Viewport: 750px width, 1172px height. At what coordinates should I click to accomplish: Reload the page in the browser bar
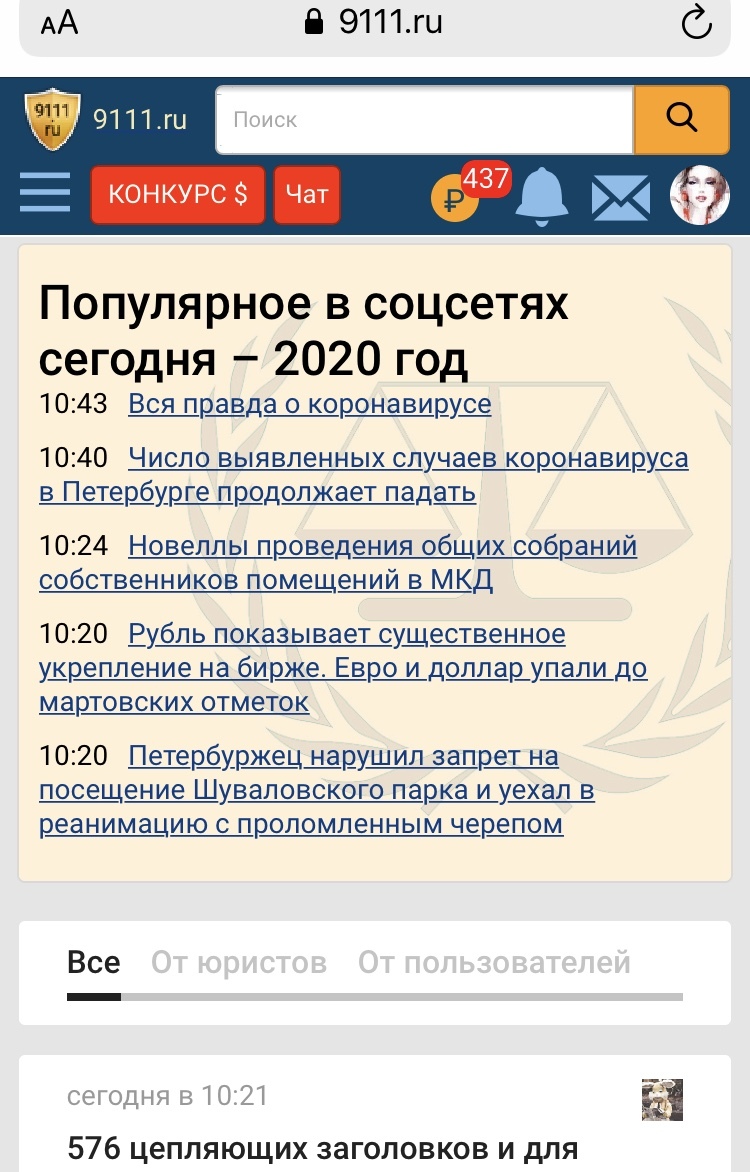tap(696, 23)
